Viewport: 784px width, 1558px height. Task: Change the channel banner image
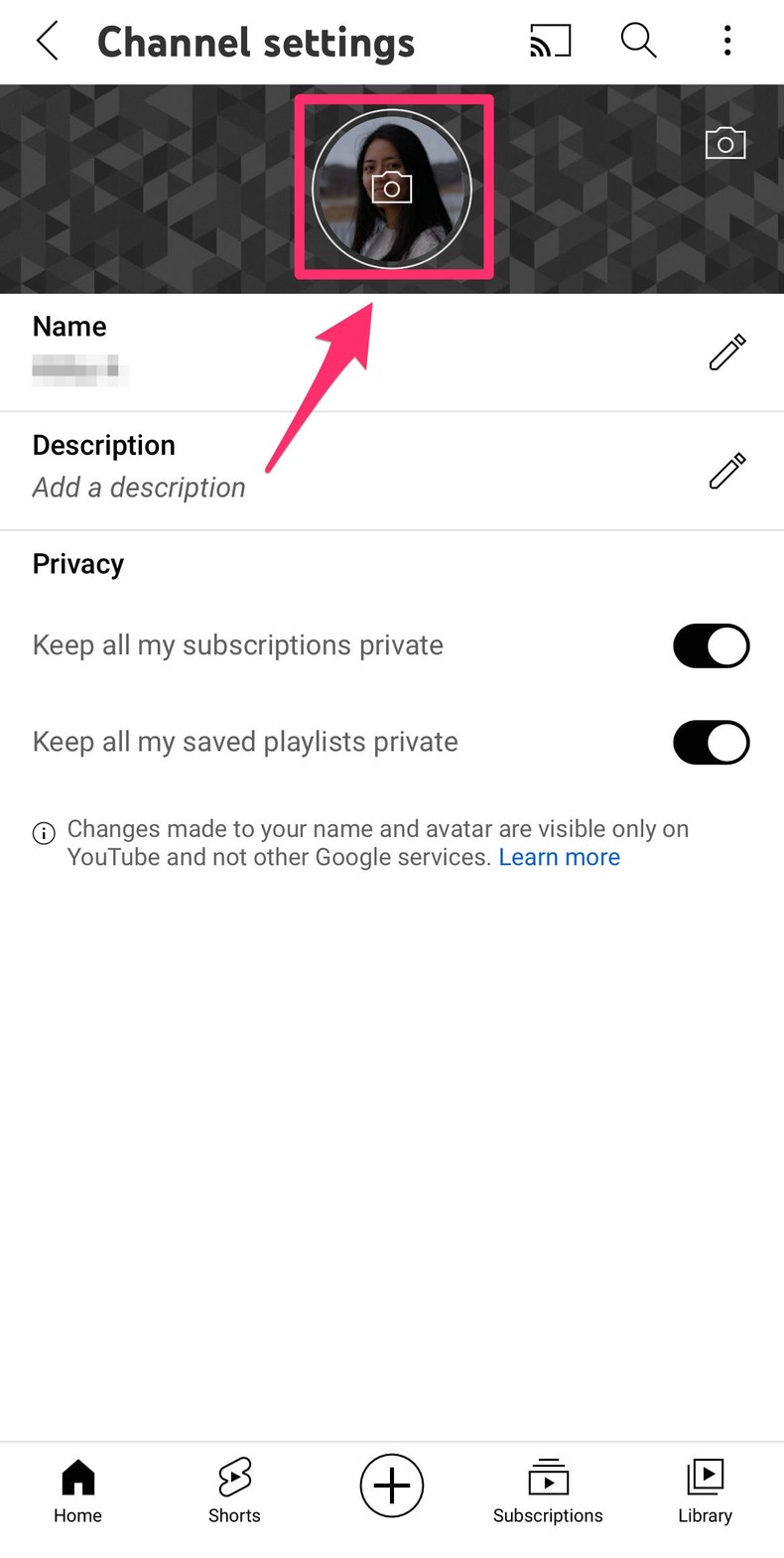725,143
